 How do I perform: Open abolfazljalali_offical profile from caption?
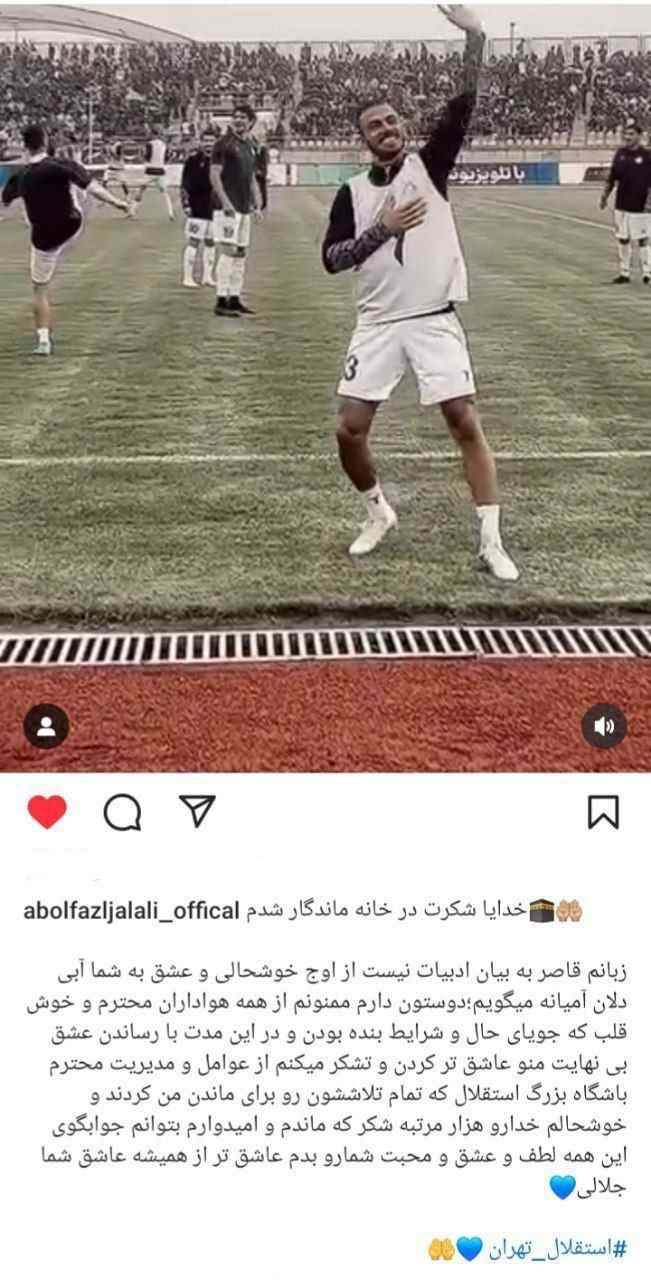click(132, 911)
